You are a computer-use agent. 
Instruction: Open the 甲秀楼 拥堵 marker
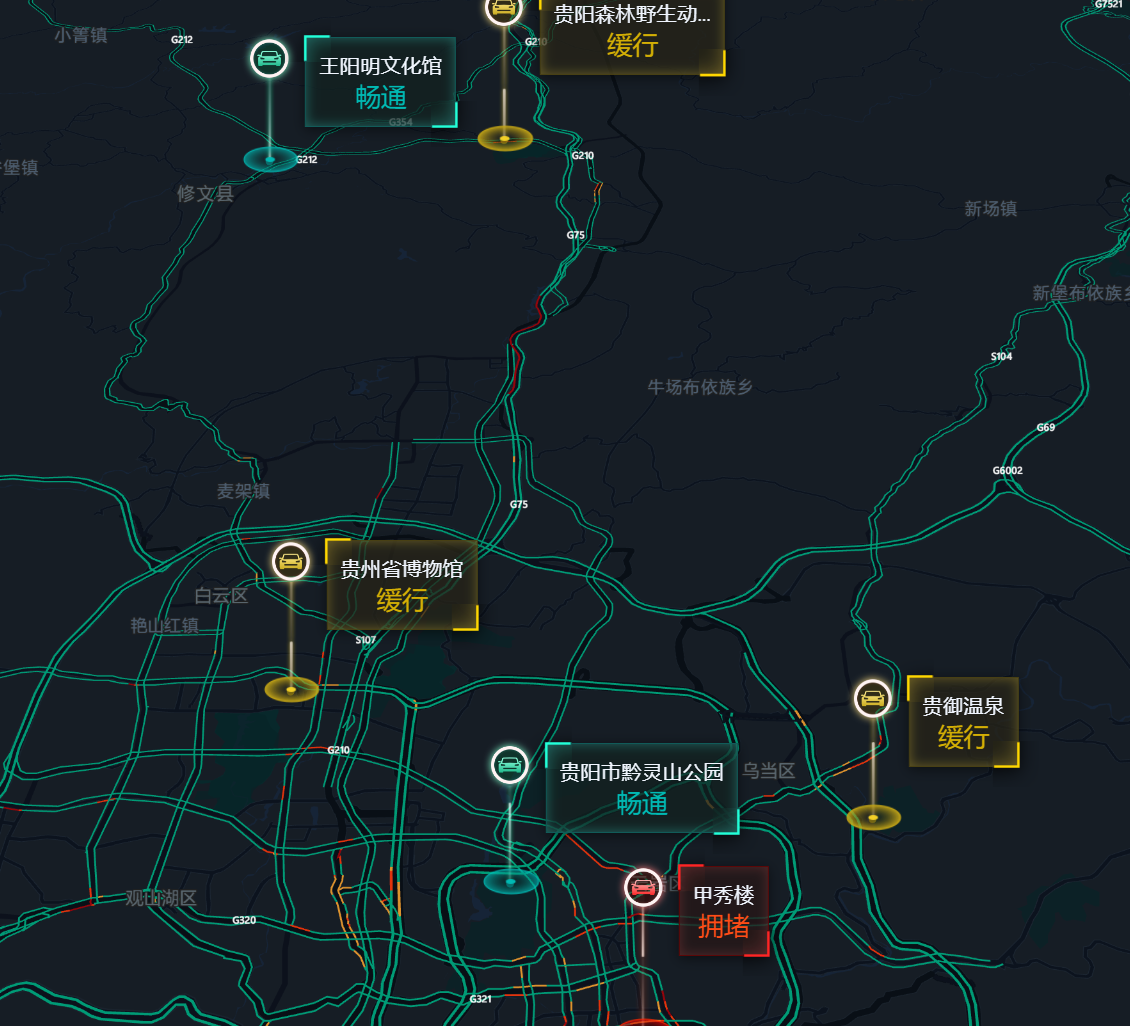tap(643, 887)
